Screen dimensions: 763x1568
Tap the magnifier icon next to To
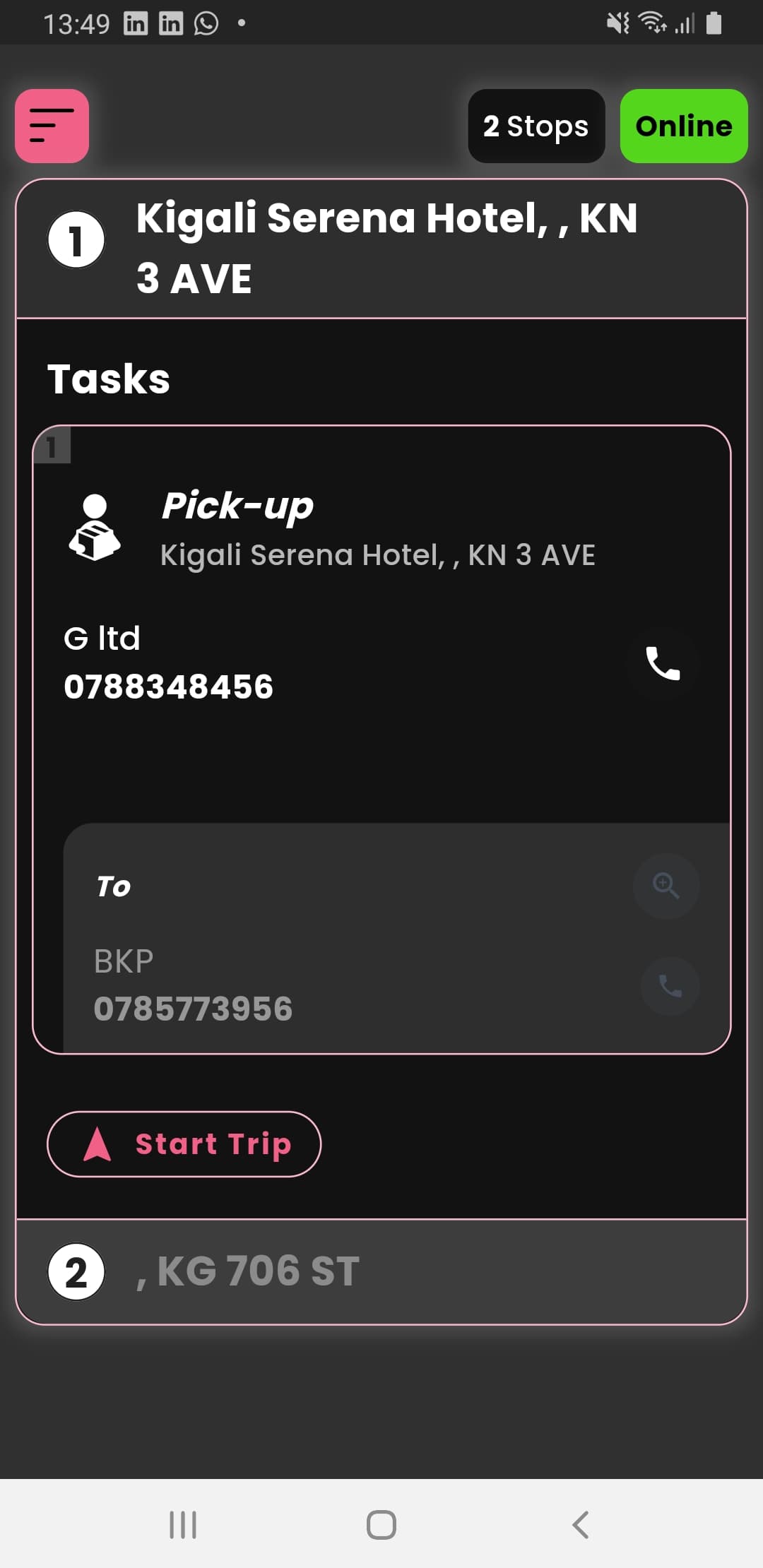pos(666,885)
